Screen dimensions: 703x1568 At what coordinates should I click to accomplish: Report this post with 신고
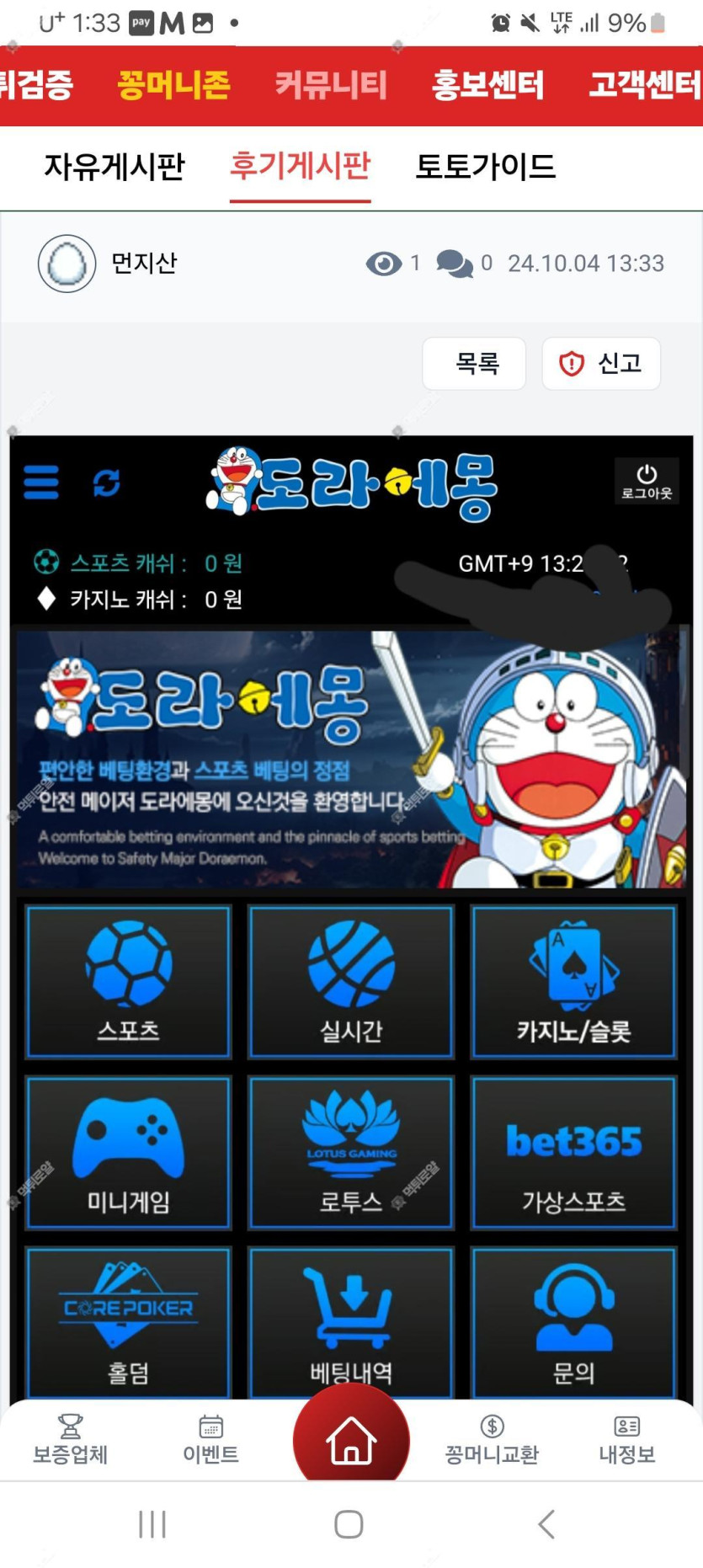point(601,364)
